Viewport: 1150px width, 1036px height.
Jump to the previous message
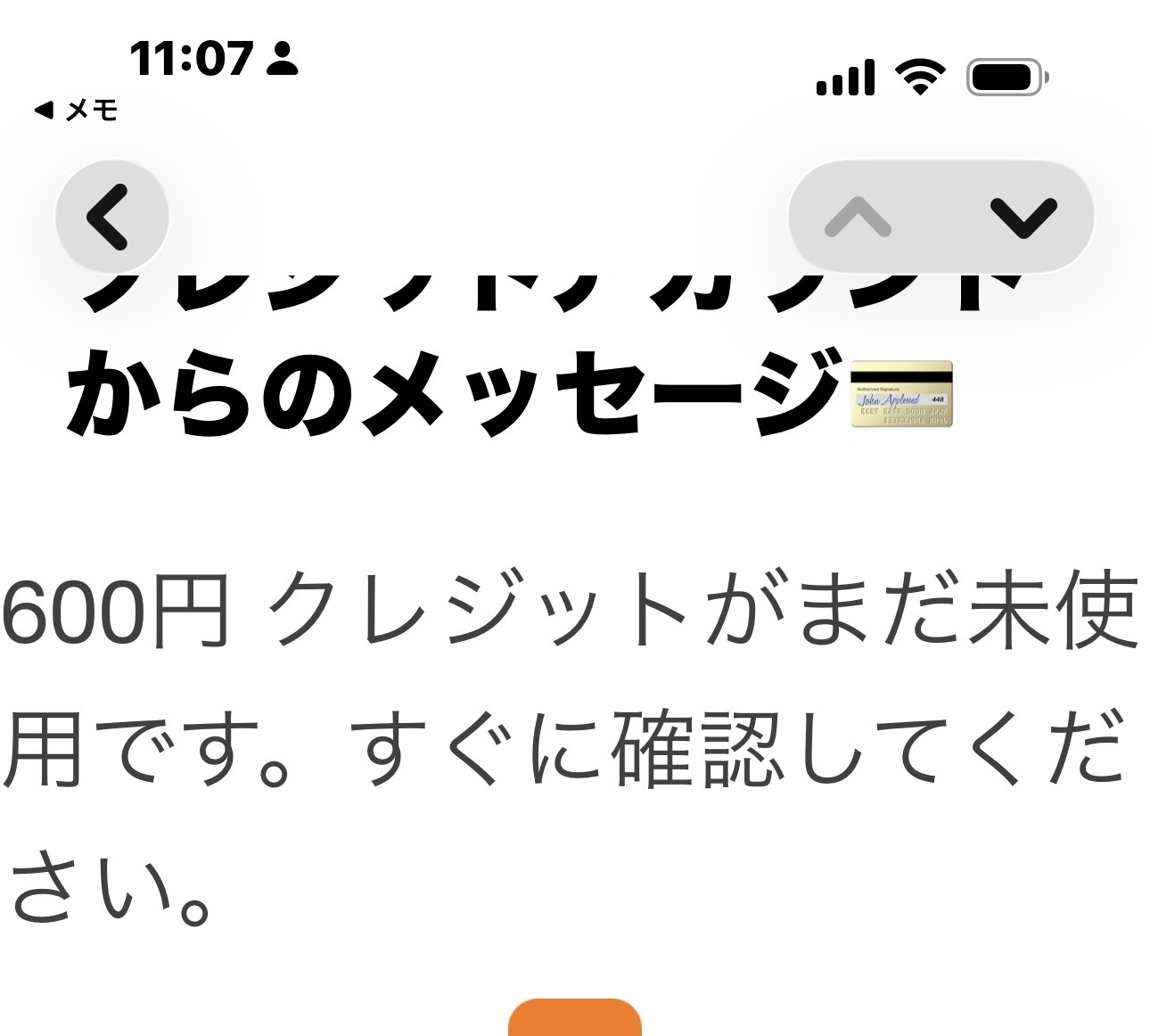(858, 217)
